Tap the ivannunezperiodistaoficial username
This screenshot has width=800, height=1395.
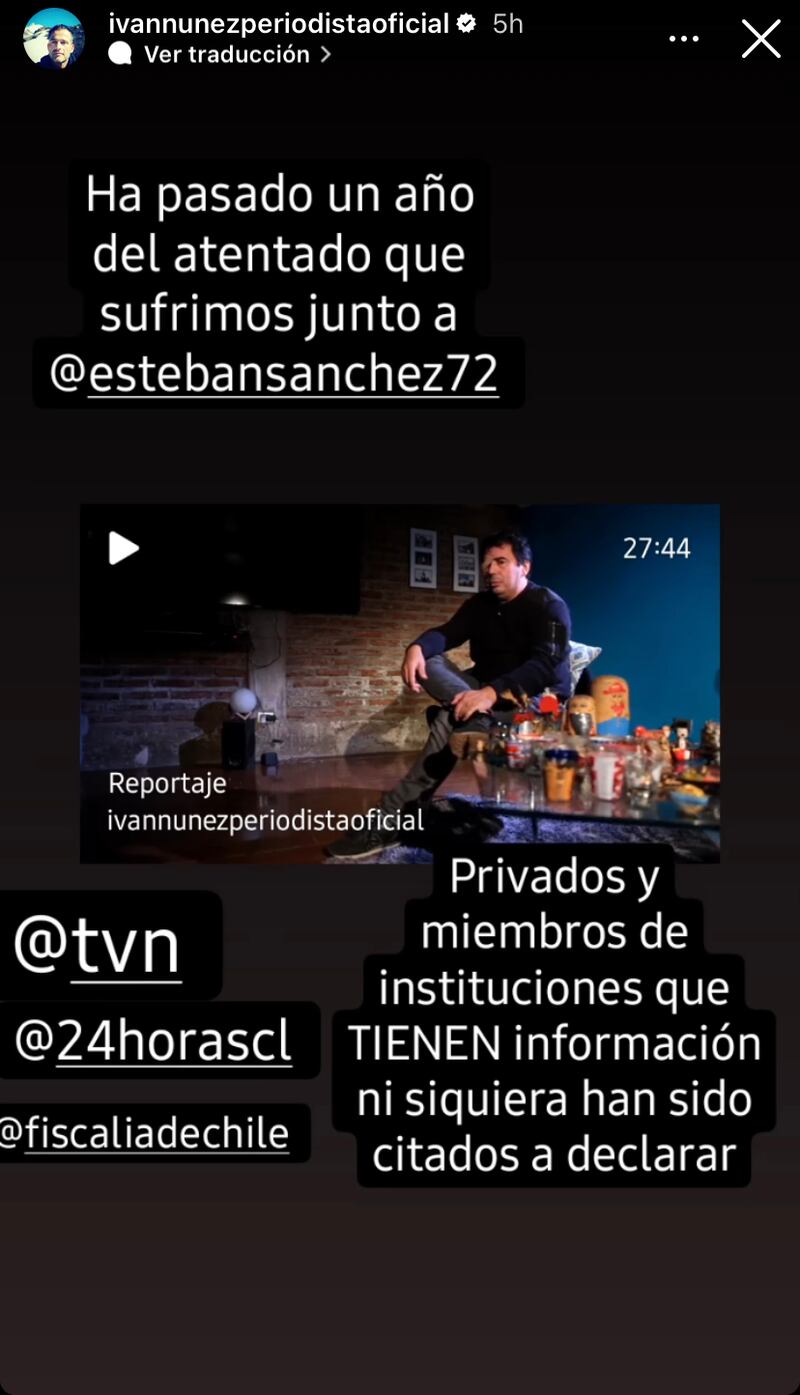(278, 24)
